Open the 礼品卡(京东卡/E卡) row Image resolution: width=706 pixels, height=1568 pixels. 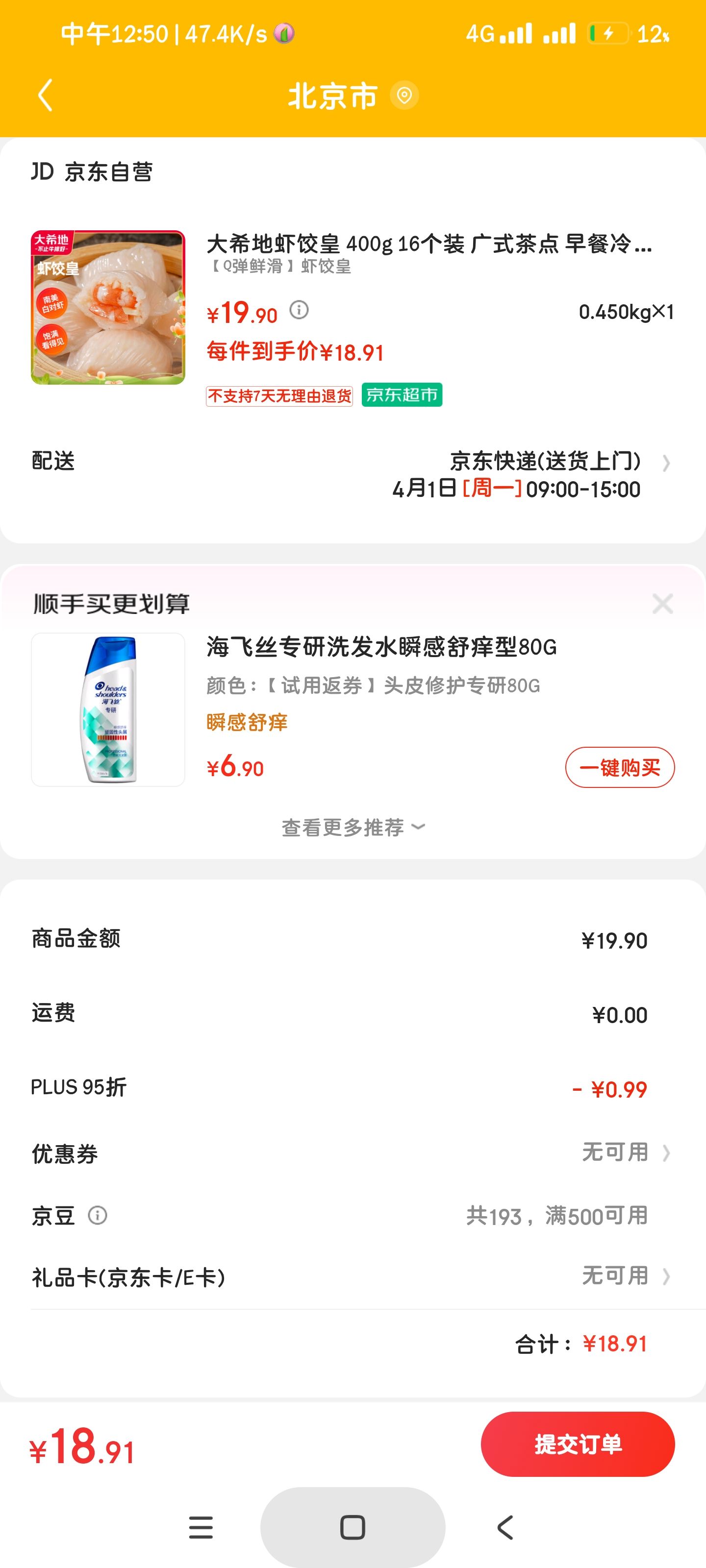353,1276
